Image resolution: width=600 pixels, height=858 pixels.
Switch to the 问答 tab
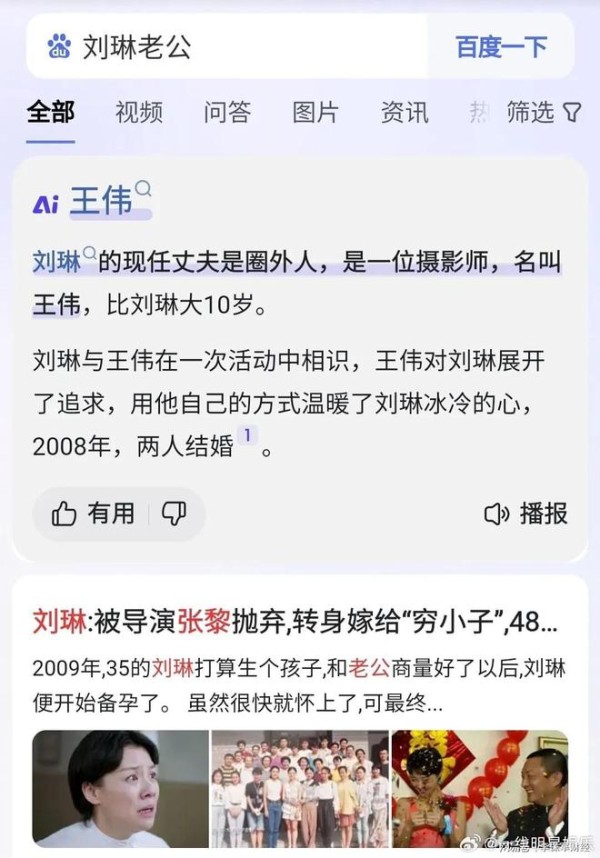pos(227,112)
